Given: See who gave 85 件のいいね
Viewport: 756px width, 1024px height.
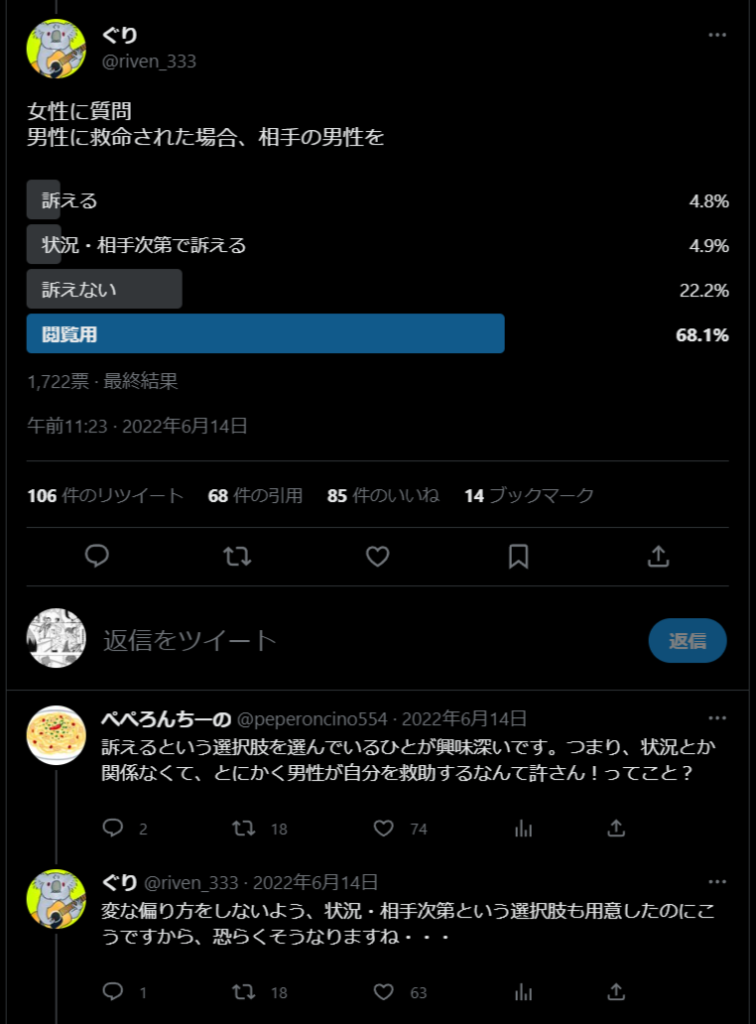Looking at the screenshot, I should click(383, 495).
